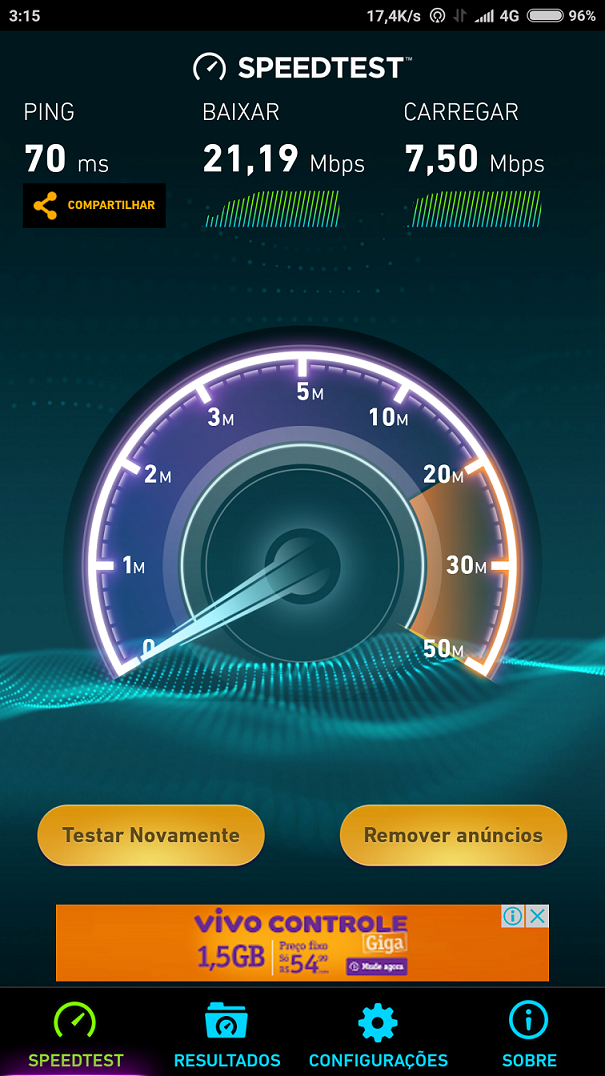Run the test again with Testar Novamente

pyautogui.click(x=151, y=835)
